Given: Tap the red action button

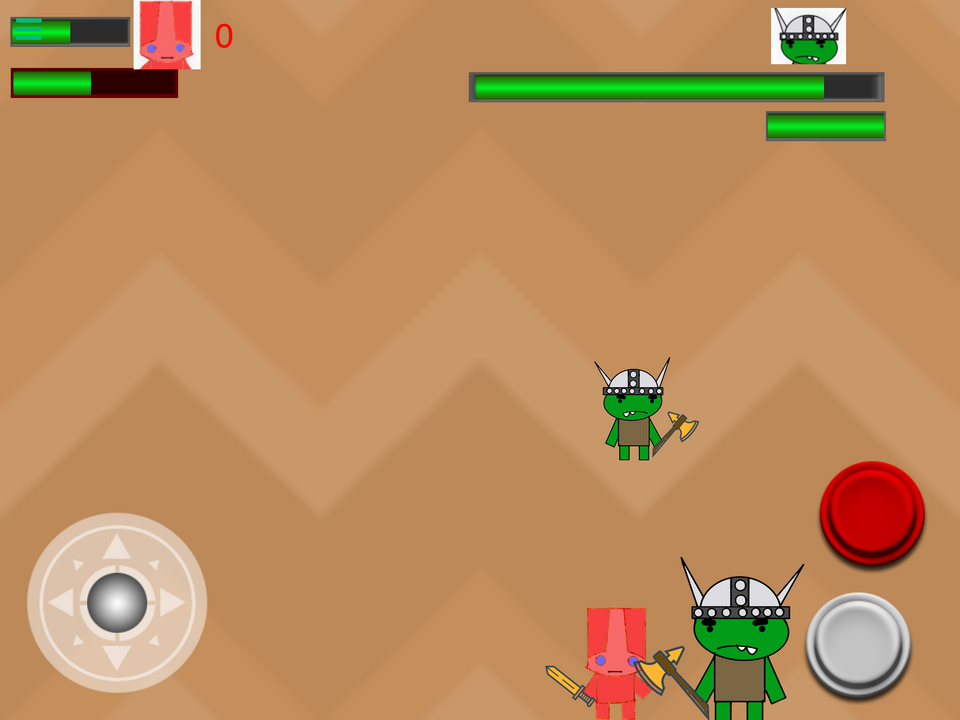Looking at the screenshot, I should click(872, 513).
